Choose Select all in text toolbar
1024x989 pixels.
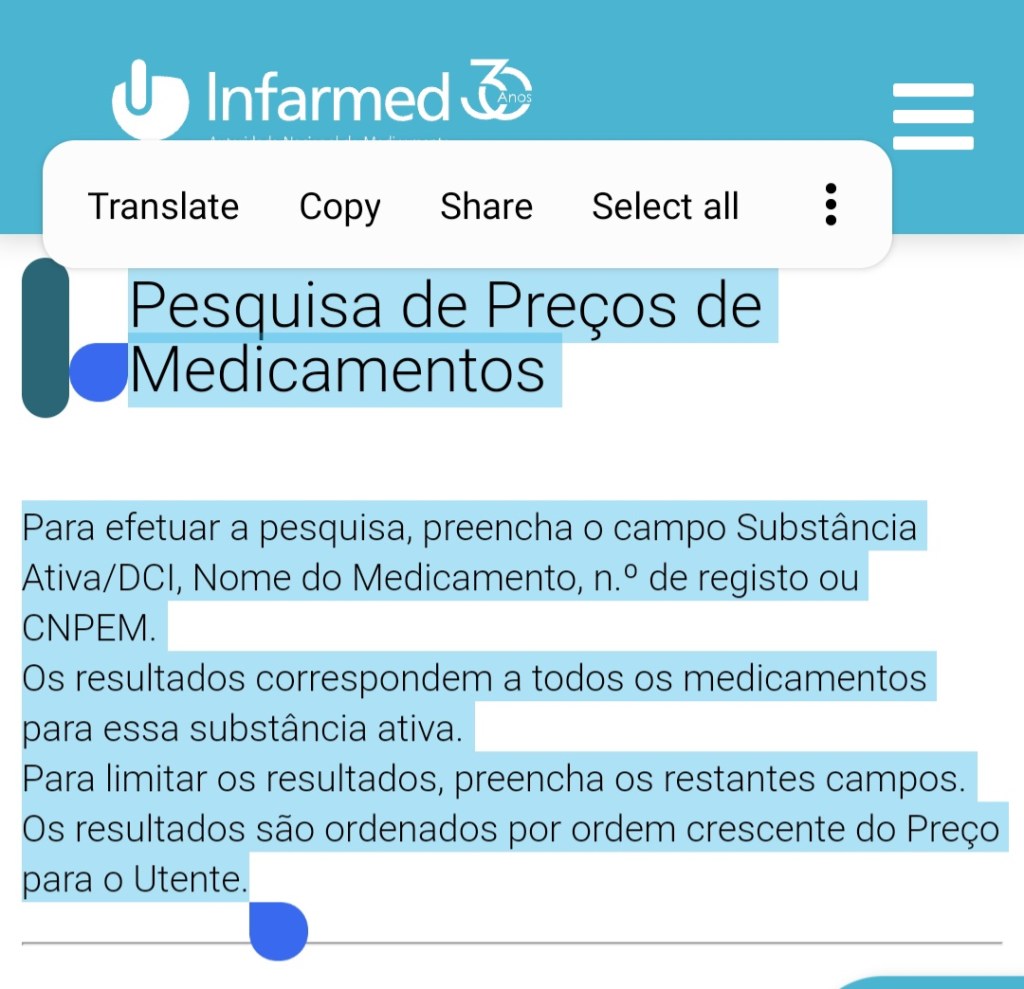coord(665,206)
